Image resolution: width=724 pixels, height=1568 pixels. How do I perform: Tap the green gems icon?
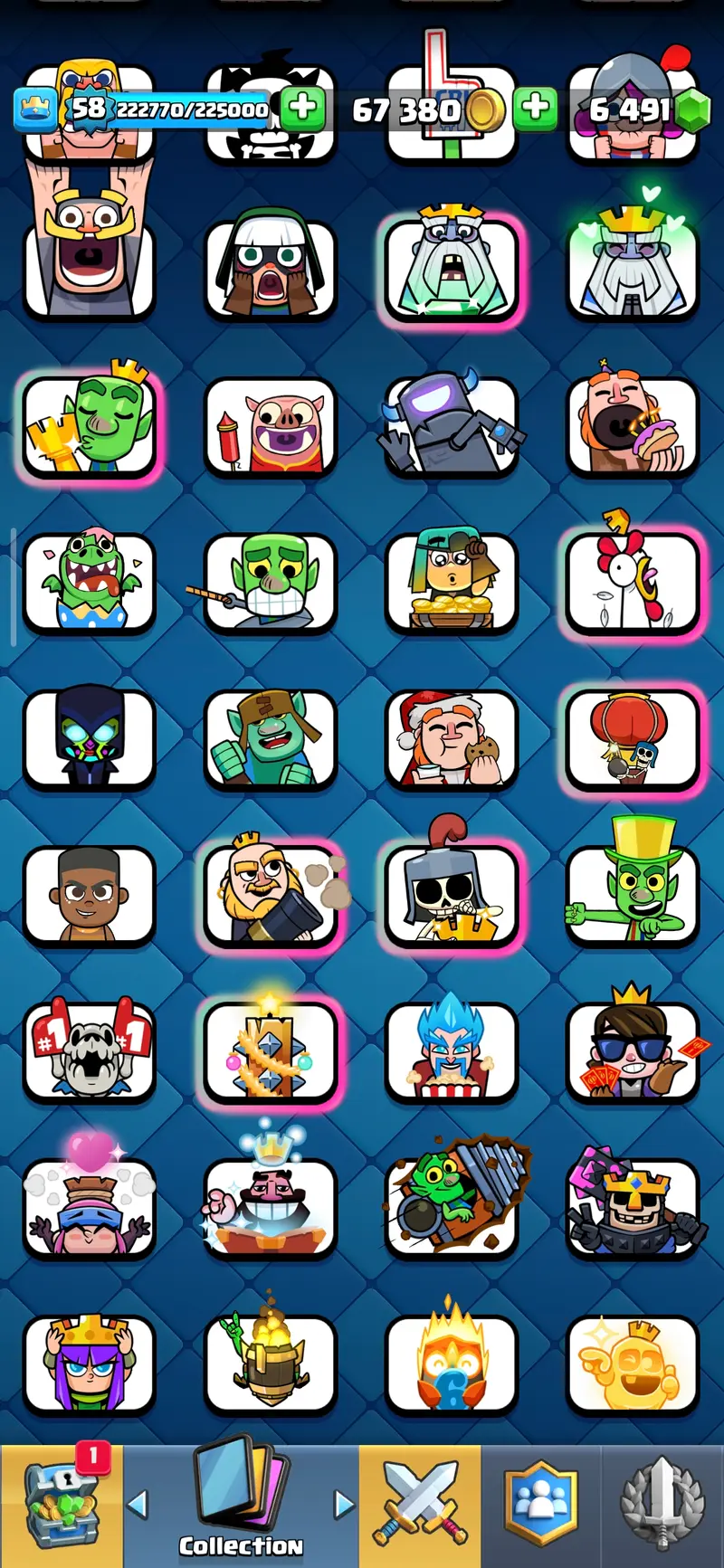point(693,110)
